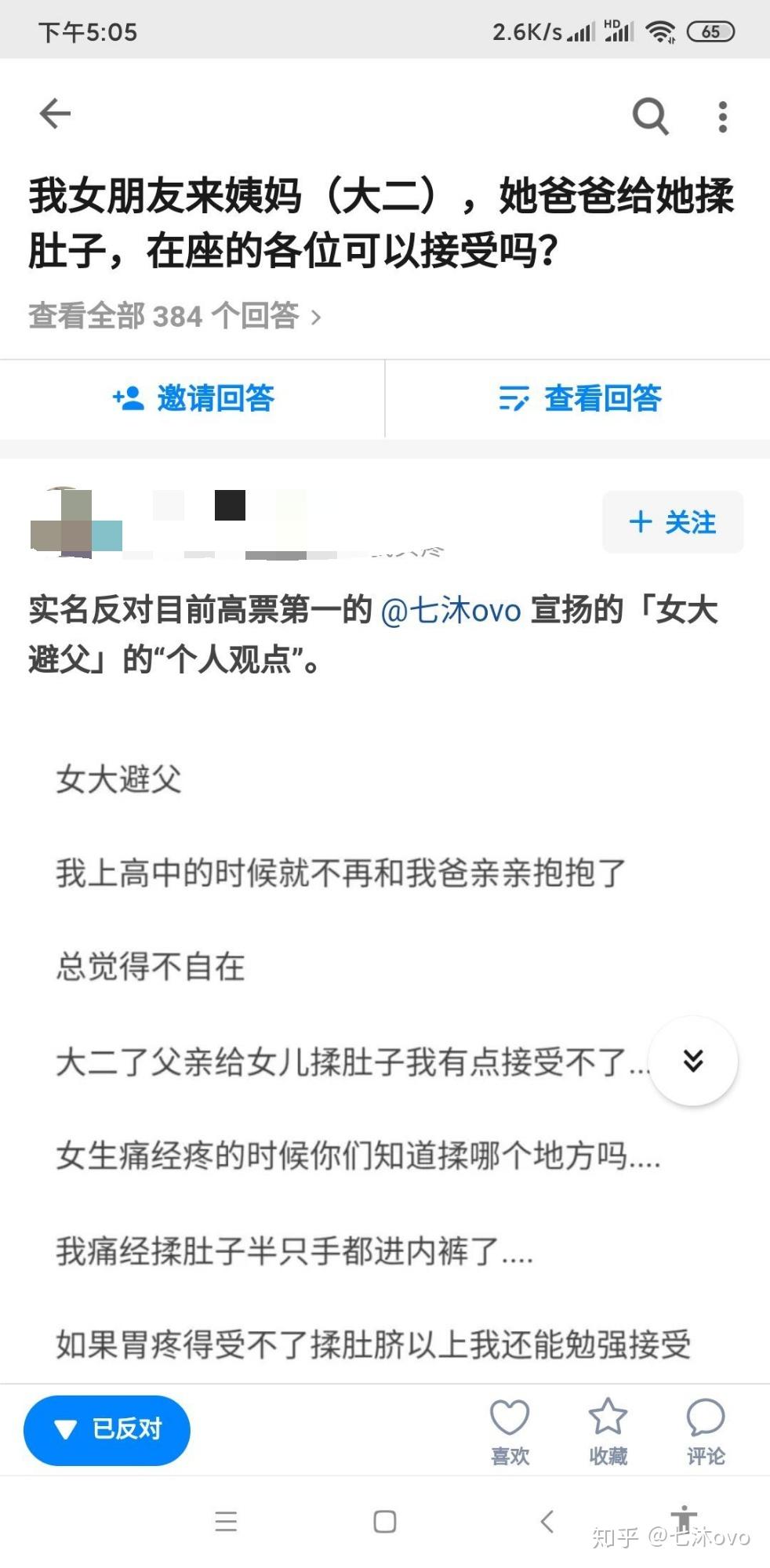
Task: Open the @七沐ovo mention link
Action: (451, 610)
